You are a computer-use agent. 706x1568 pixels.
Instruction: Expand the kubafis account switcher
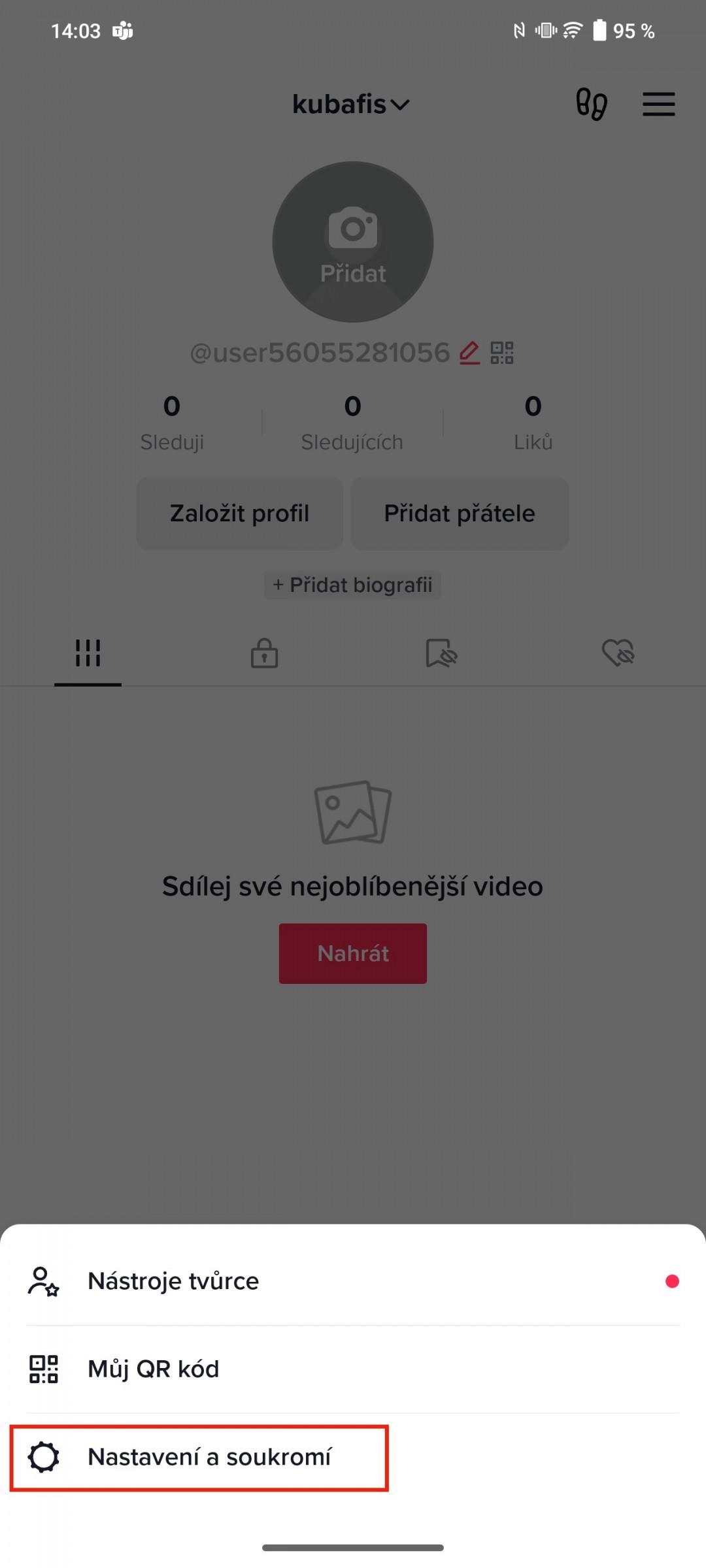pyautogui.click(x=351, y=105)
